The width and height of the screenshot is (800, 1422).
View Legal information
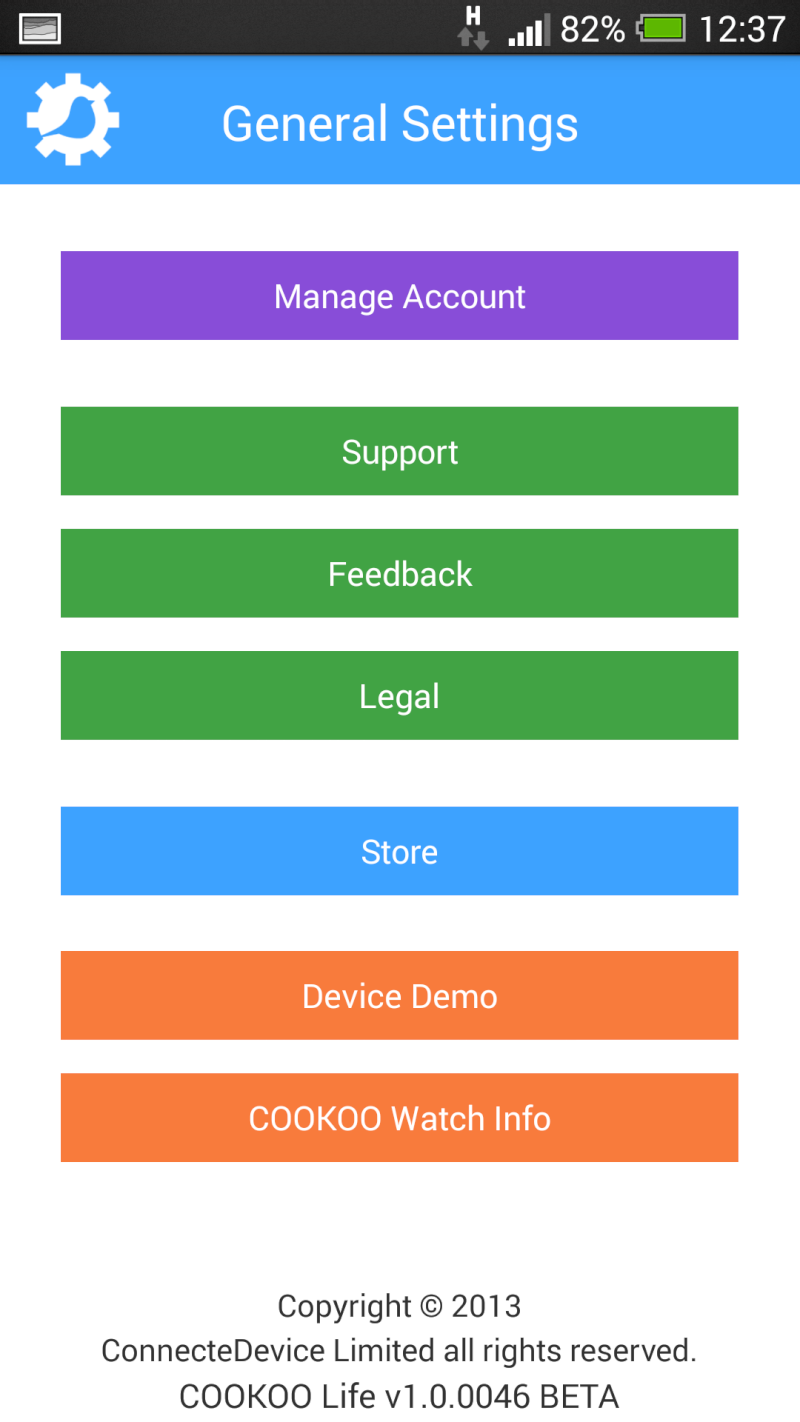[399, 696]
